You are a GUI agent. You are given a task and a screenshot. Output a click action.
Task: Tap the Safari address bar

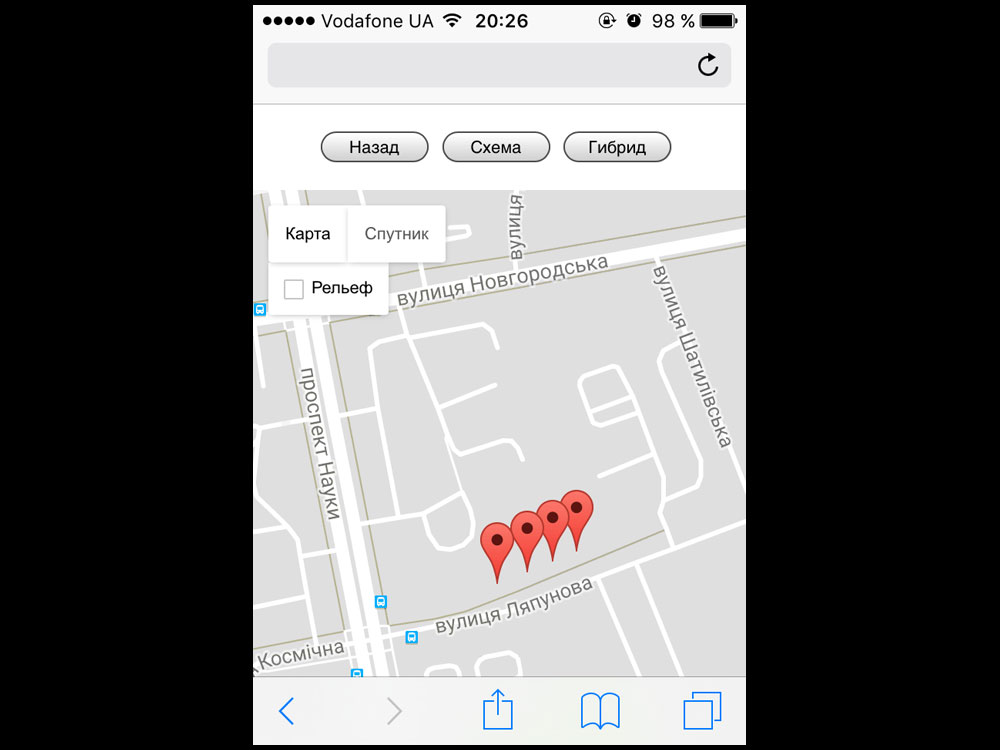coord(480,66)
